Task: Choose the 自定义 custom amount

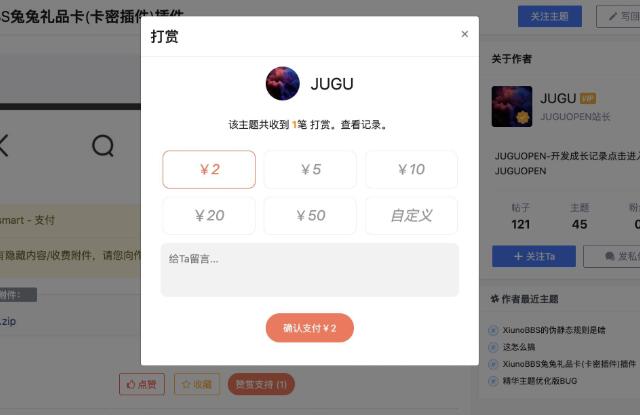Action: click(x=411, y=215)
